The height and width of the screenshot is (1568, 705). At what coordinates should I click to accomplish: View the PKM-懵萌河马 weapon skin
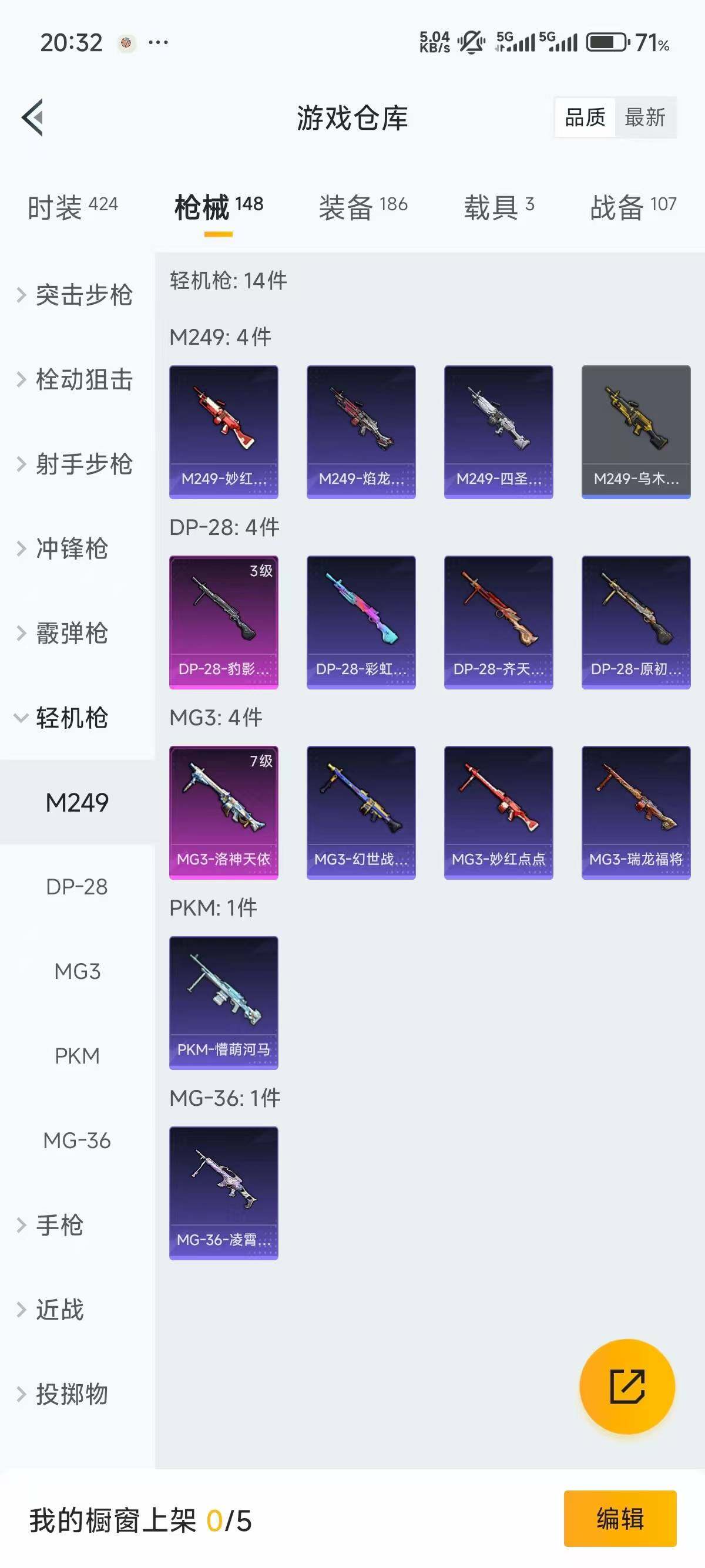point(223,1001)
